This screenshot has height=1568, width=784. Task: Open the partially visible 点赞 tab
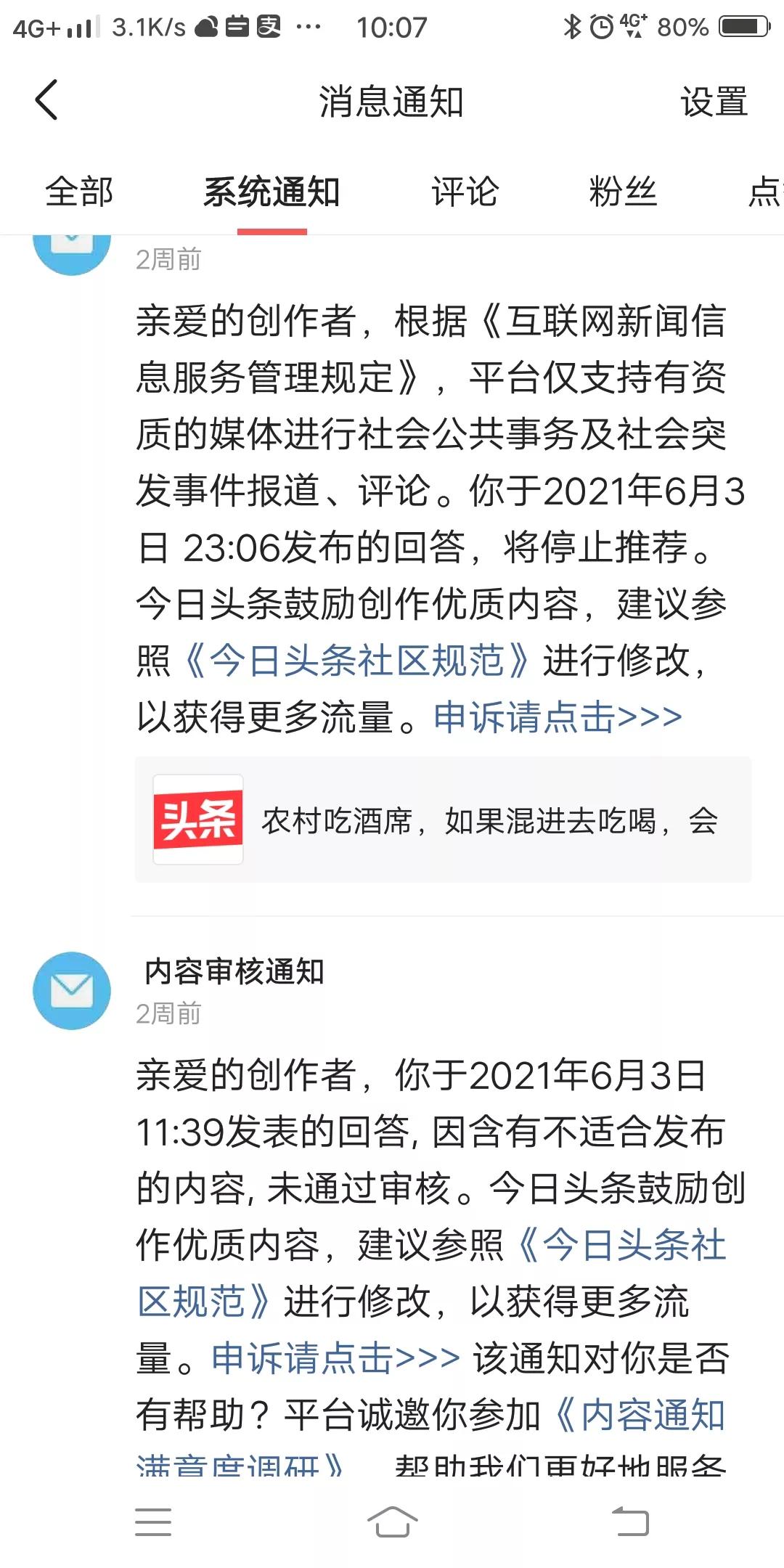pos(767,191)
